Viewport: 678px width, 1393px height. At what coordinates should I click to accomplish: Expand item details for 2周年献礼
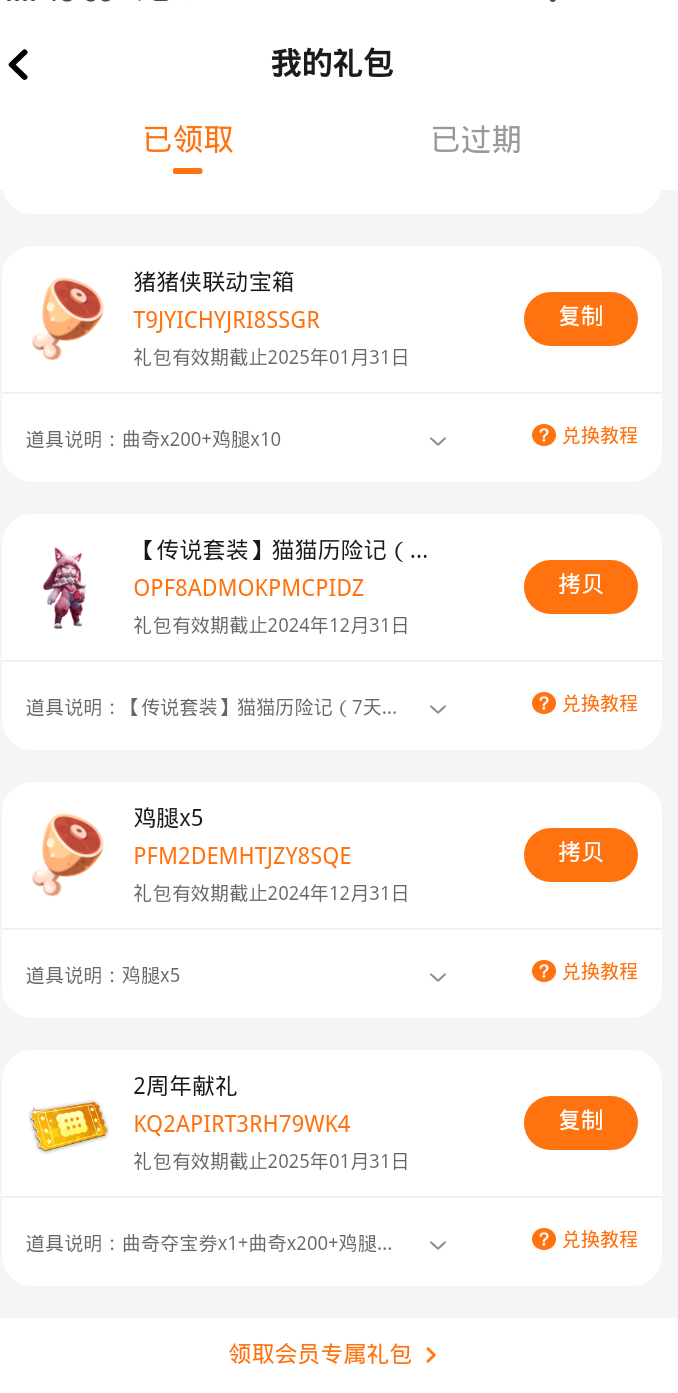point(437,1245)
